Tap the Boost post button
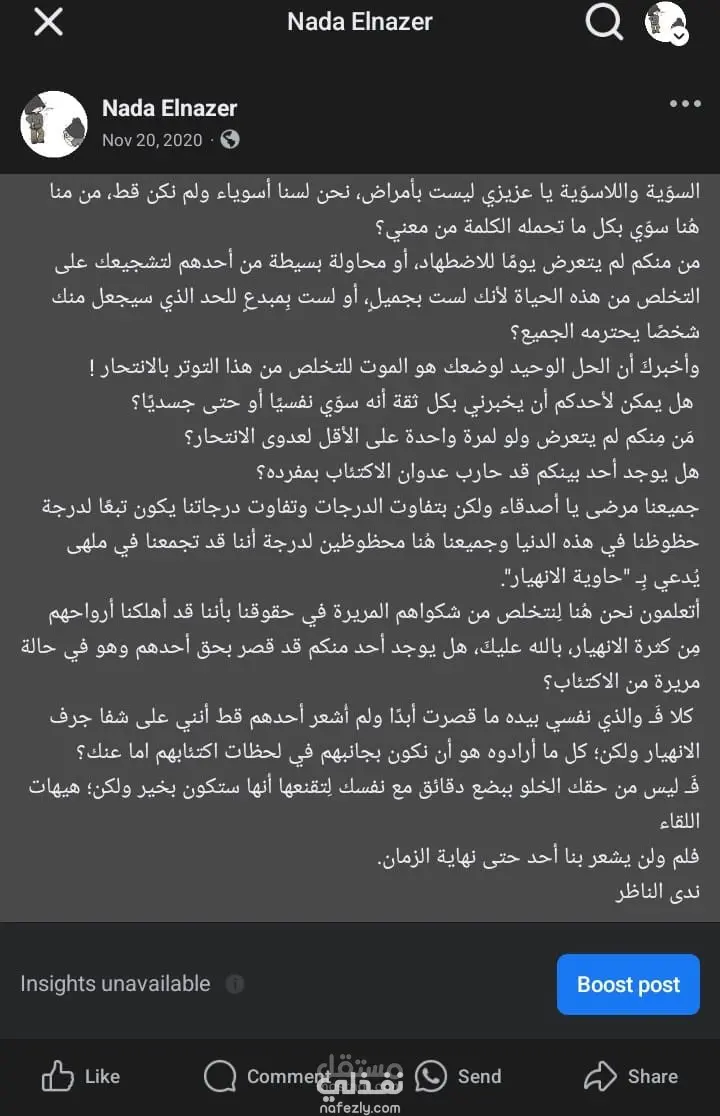 point(628,984)
